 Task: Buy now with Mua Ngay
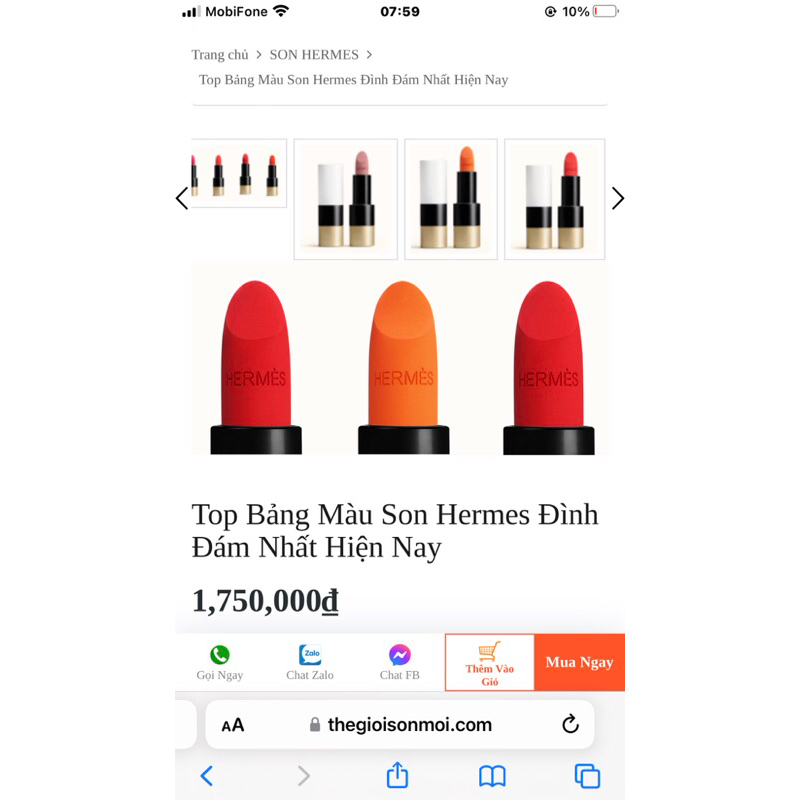(x=580, y=662)
